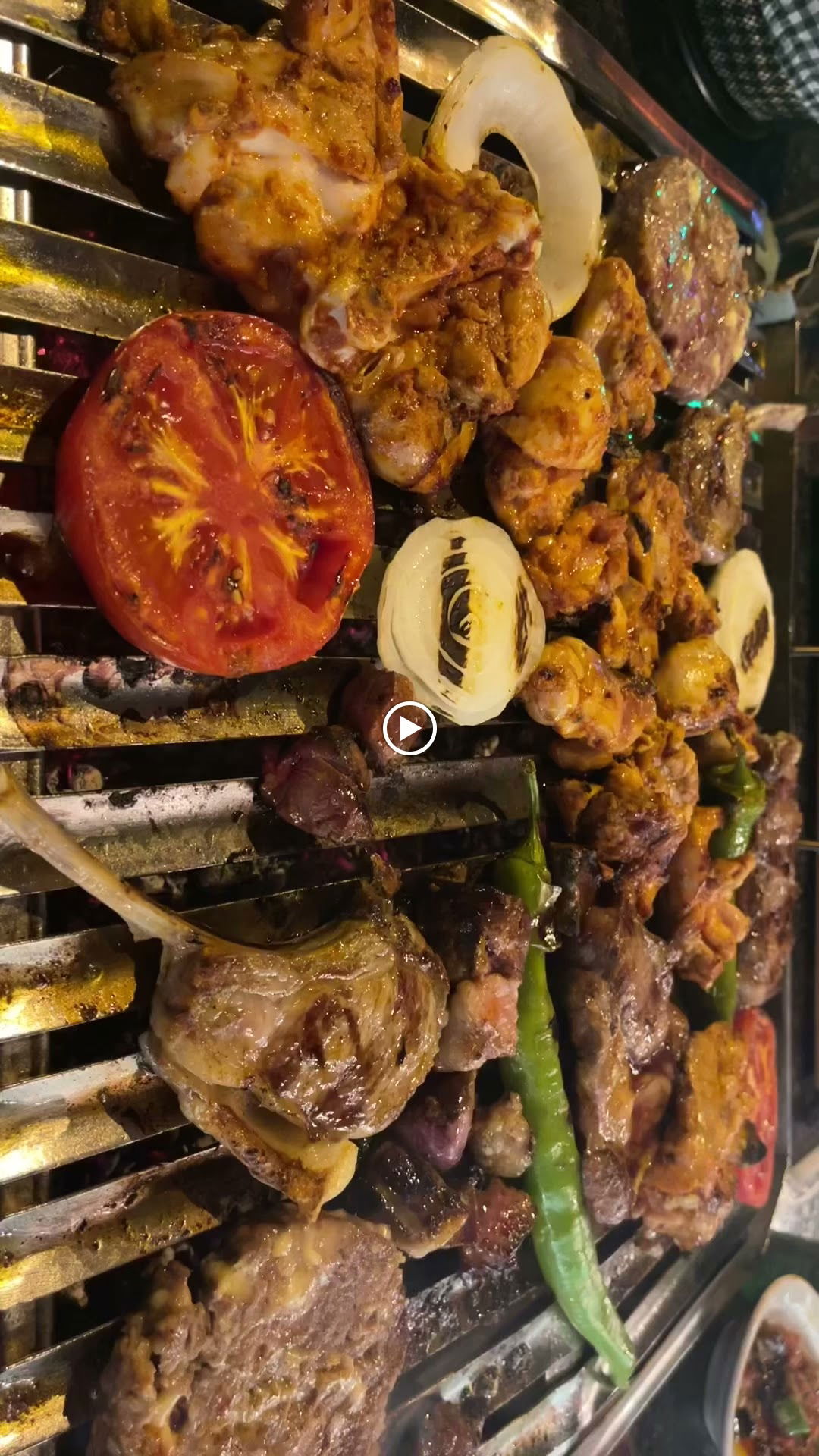Tap the triangle inside the play circle
This screenshot has width=819, height=1456.
pos(413,728)
